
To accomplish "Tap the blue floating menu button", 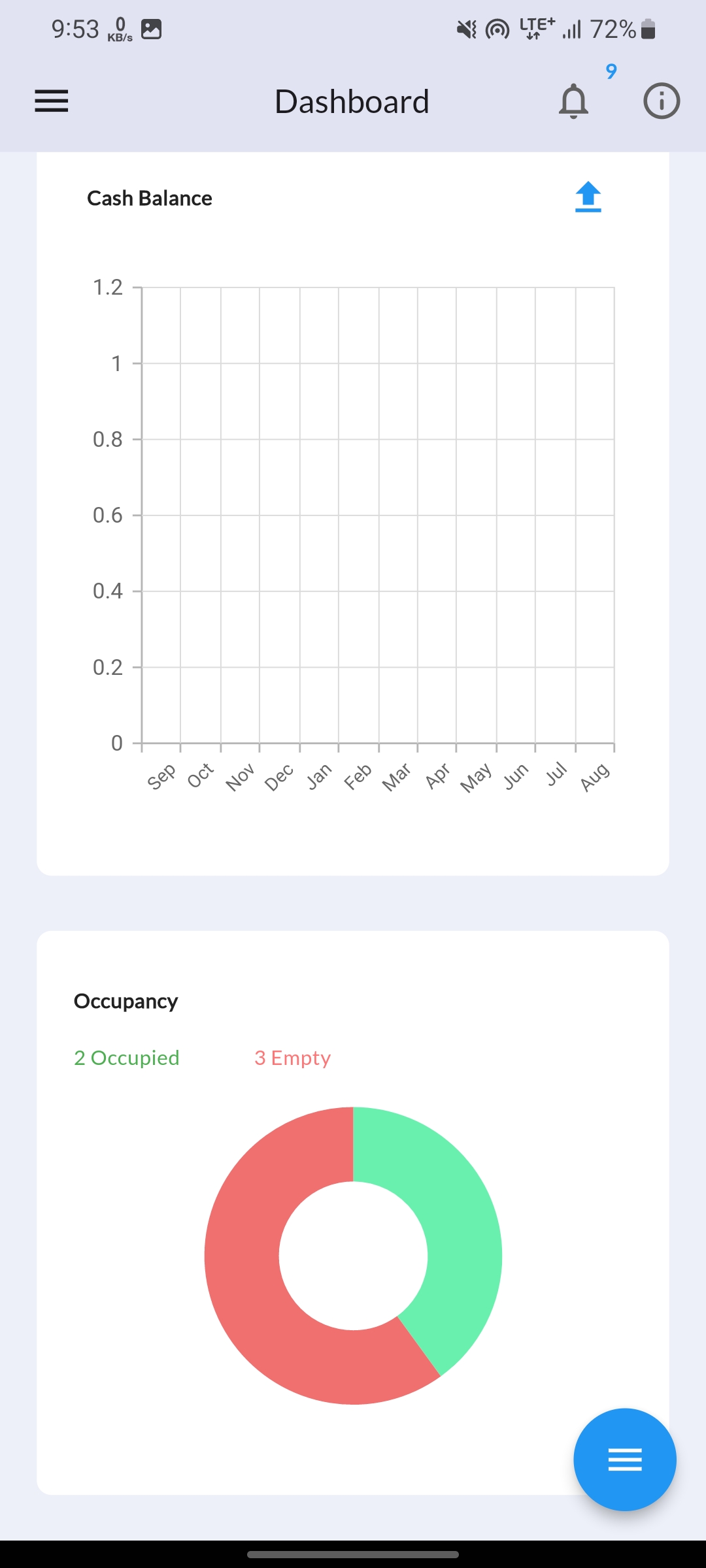I will click(625, 1460).
